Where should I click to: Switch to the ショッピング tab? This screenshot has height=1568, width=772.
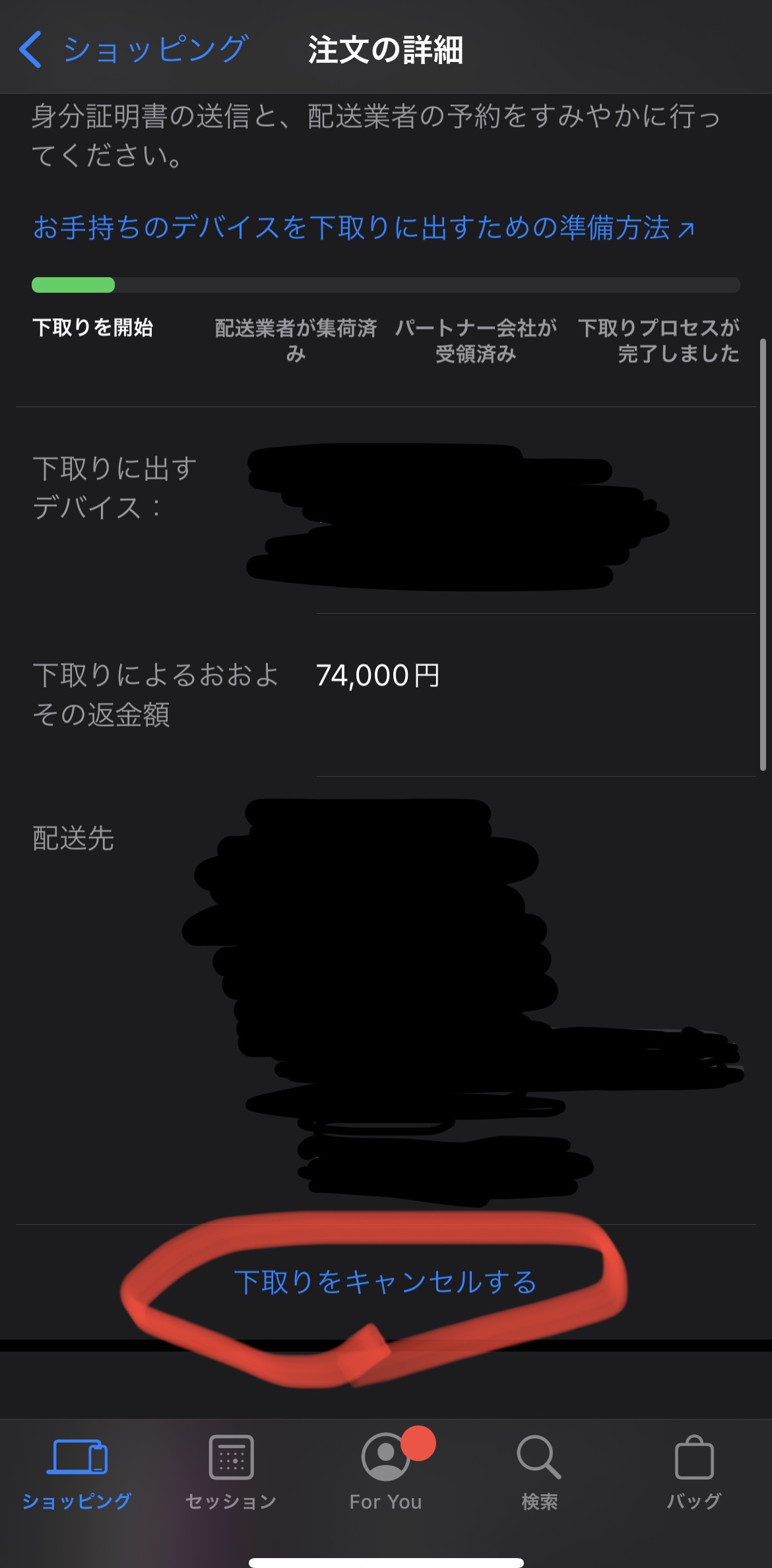tap(77, 1472)
